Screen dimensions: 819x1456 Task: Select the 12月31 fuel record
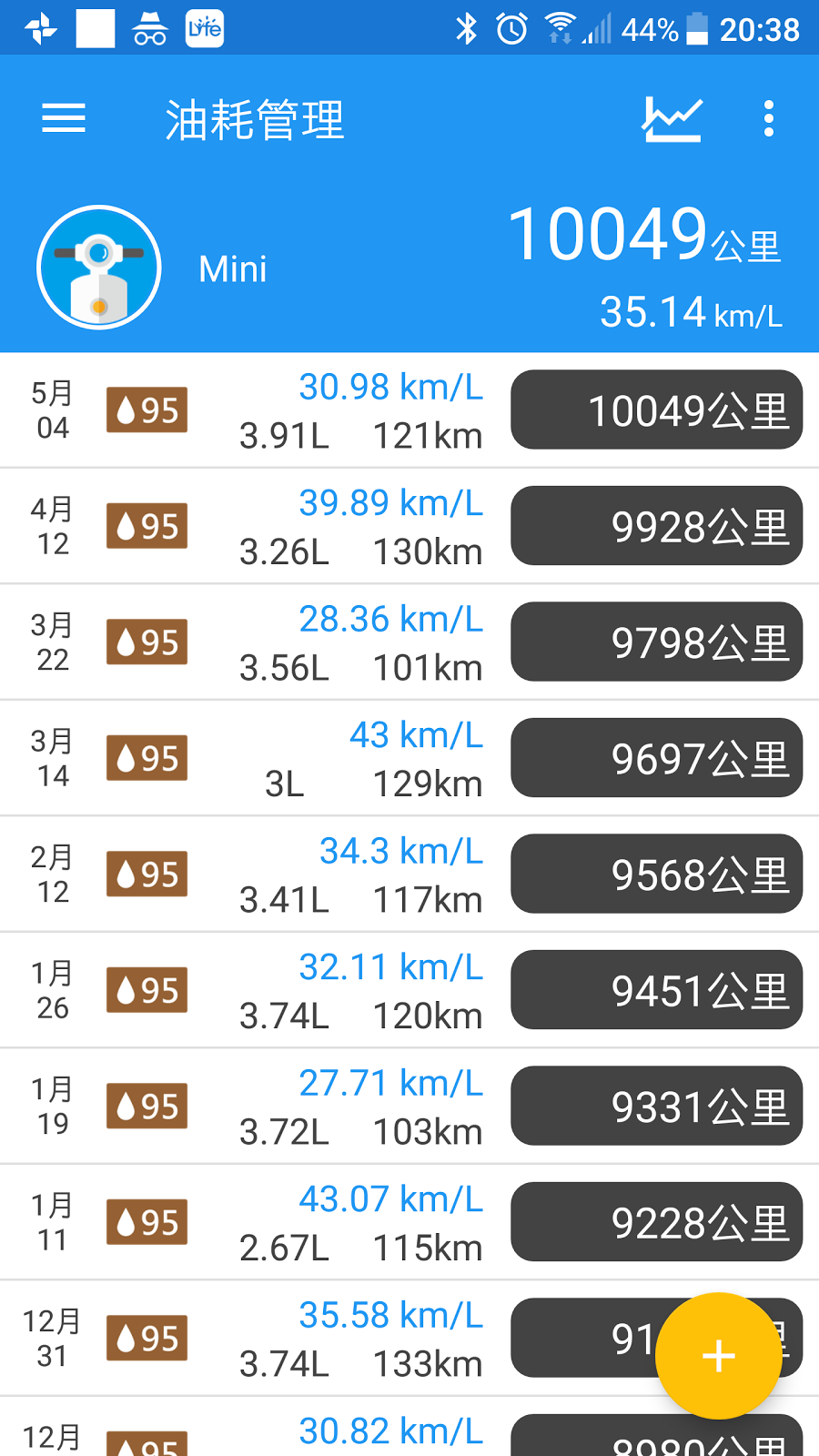pos(364,1339)
